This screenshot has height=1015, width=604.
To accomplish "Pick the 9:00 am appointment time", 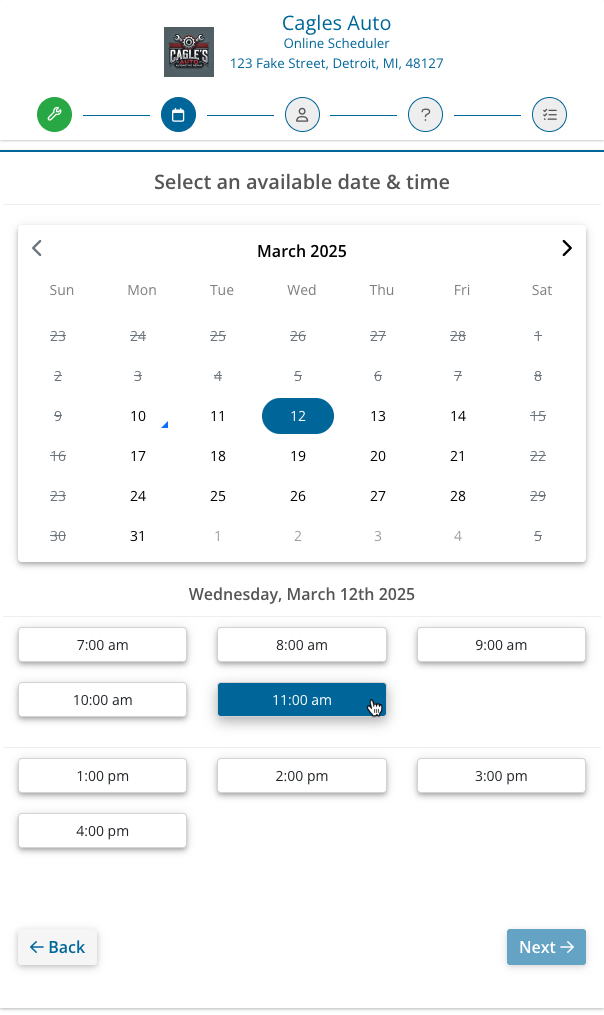I will click(501, 645).
